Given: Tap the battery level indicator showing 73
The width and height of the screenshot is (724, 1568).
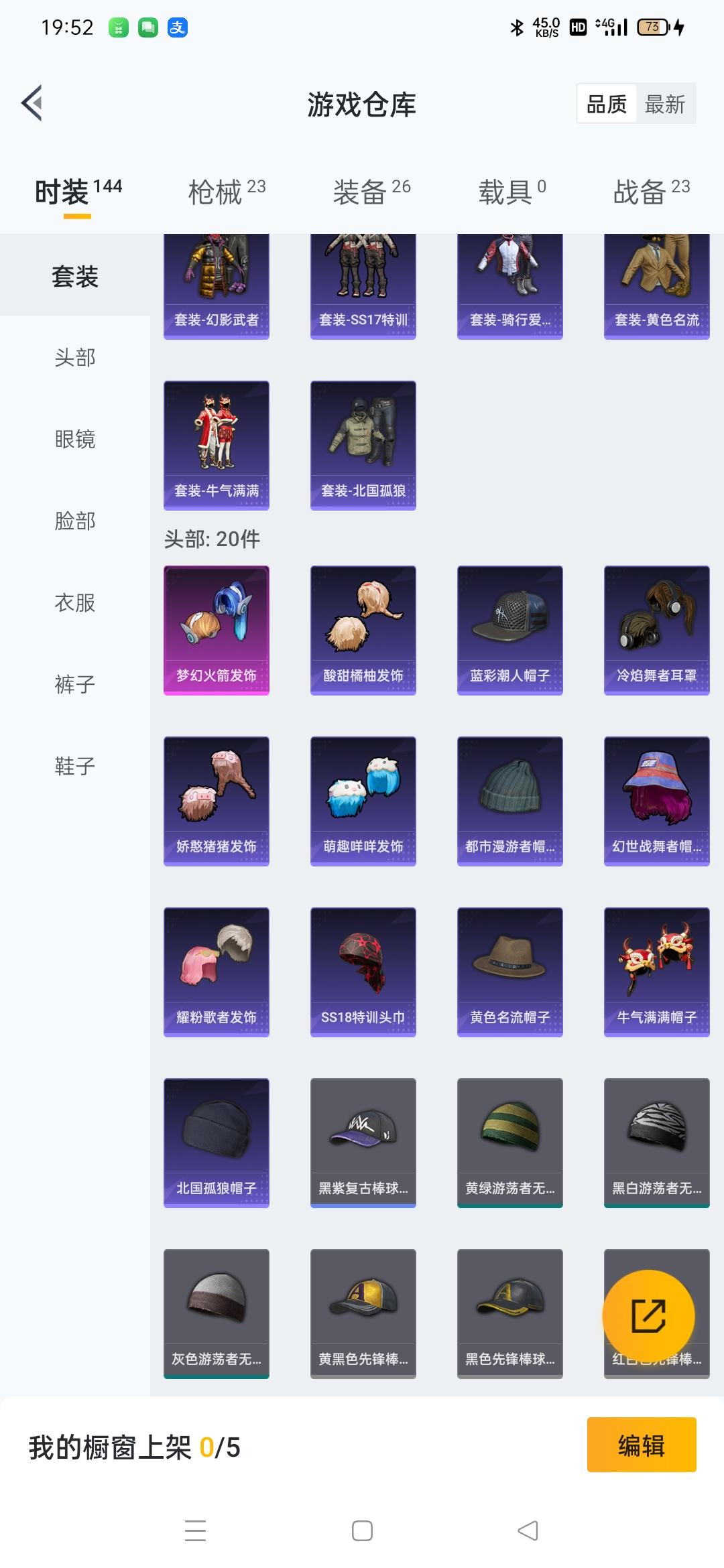Looking at the screenshot, I should tap(654, 27).
